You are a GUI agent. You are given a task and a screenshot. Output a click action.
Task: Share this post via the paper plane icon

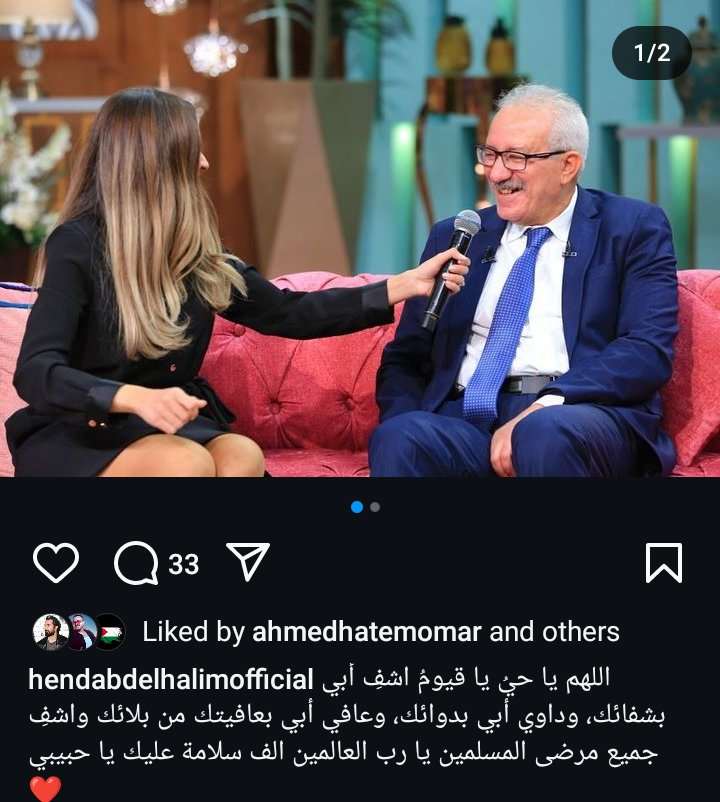click(x=247, y=562)
